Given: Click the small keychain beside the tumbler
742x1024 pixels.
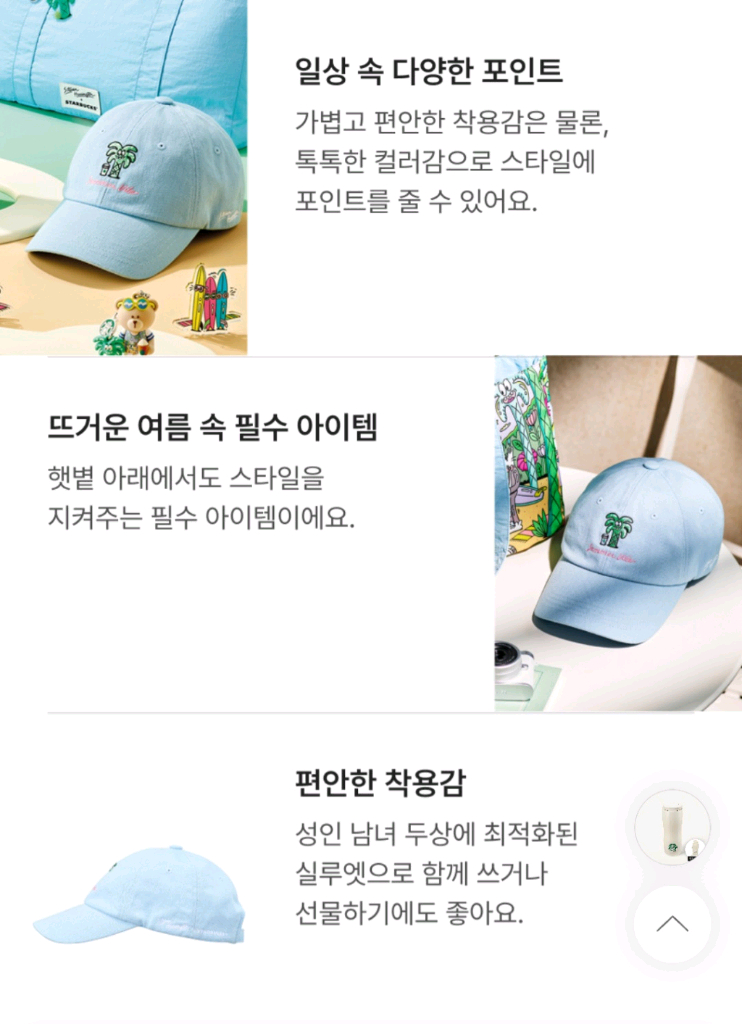Looking at the screenshot, I should tap(694, 847).
